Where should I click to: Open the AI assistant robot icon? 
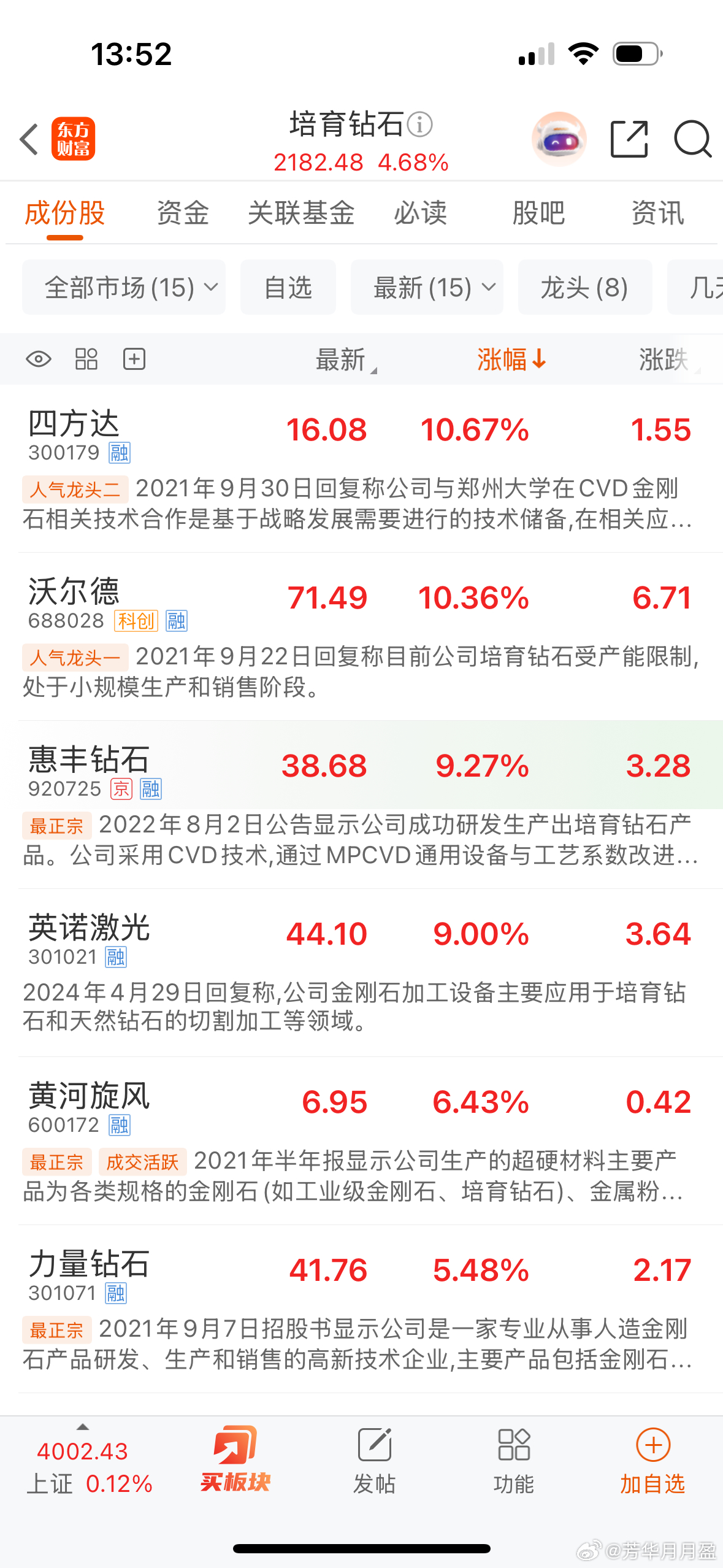coord(559,139)
